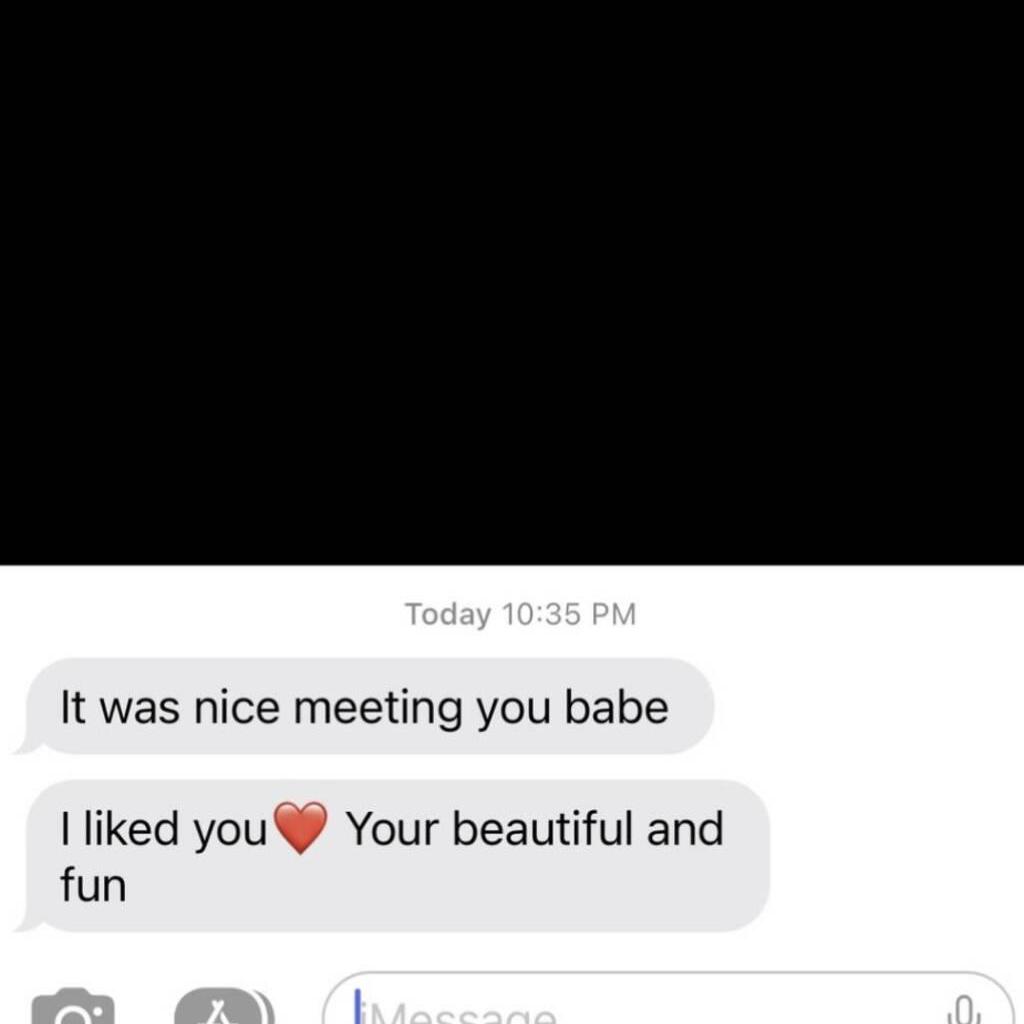Open the camera to attach a photo
Image resolution: width=1024 pixels, height=1024 pixels.
tap(73, 1008)
